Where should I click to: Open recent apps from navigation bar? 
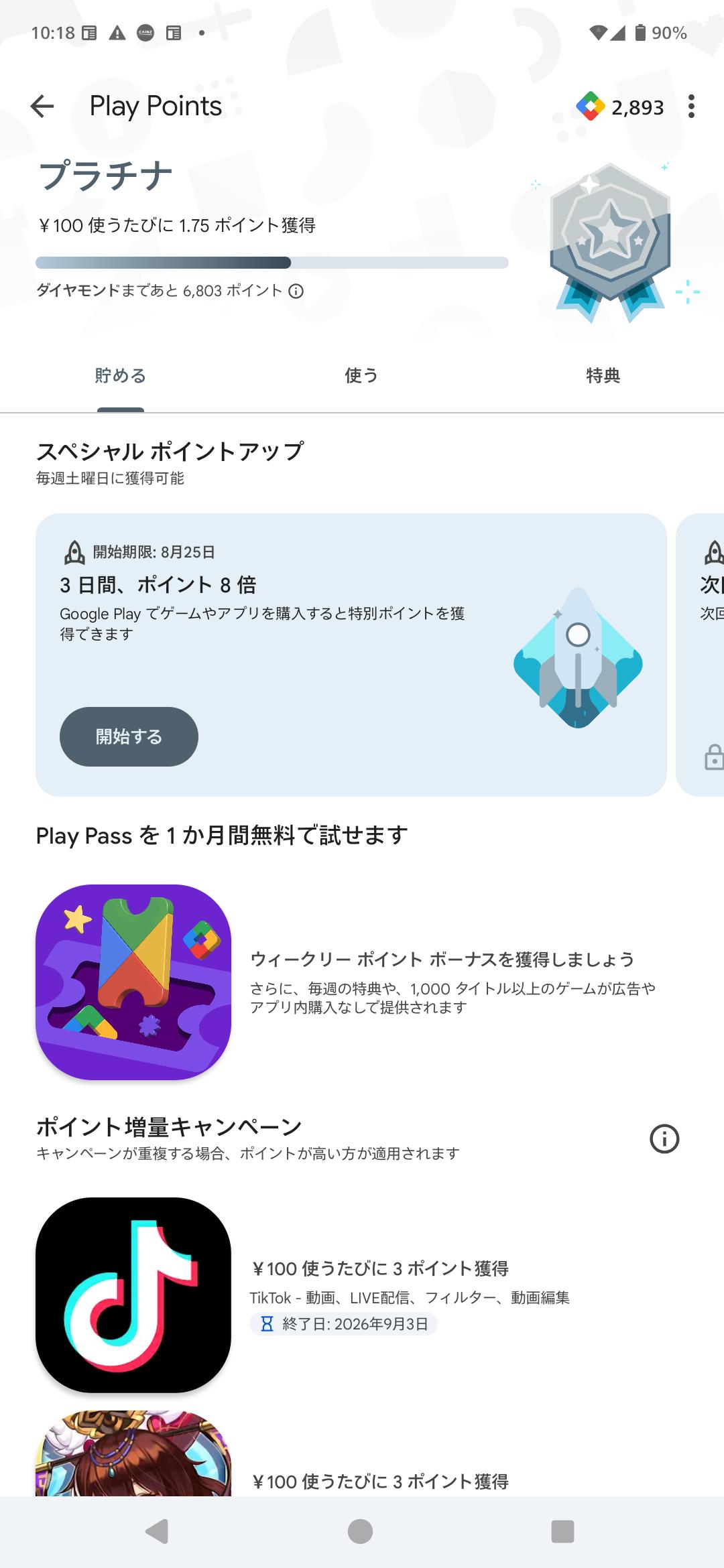562,1531
